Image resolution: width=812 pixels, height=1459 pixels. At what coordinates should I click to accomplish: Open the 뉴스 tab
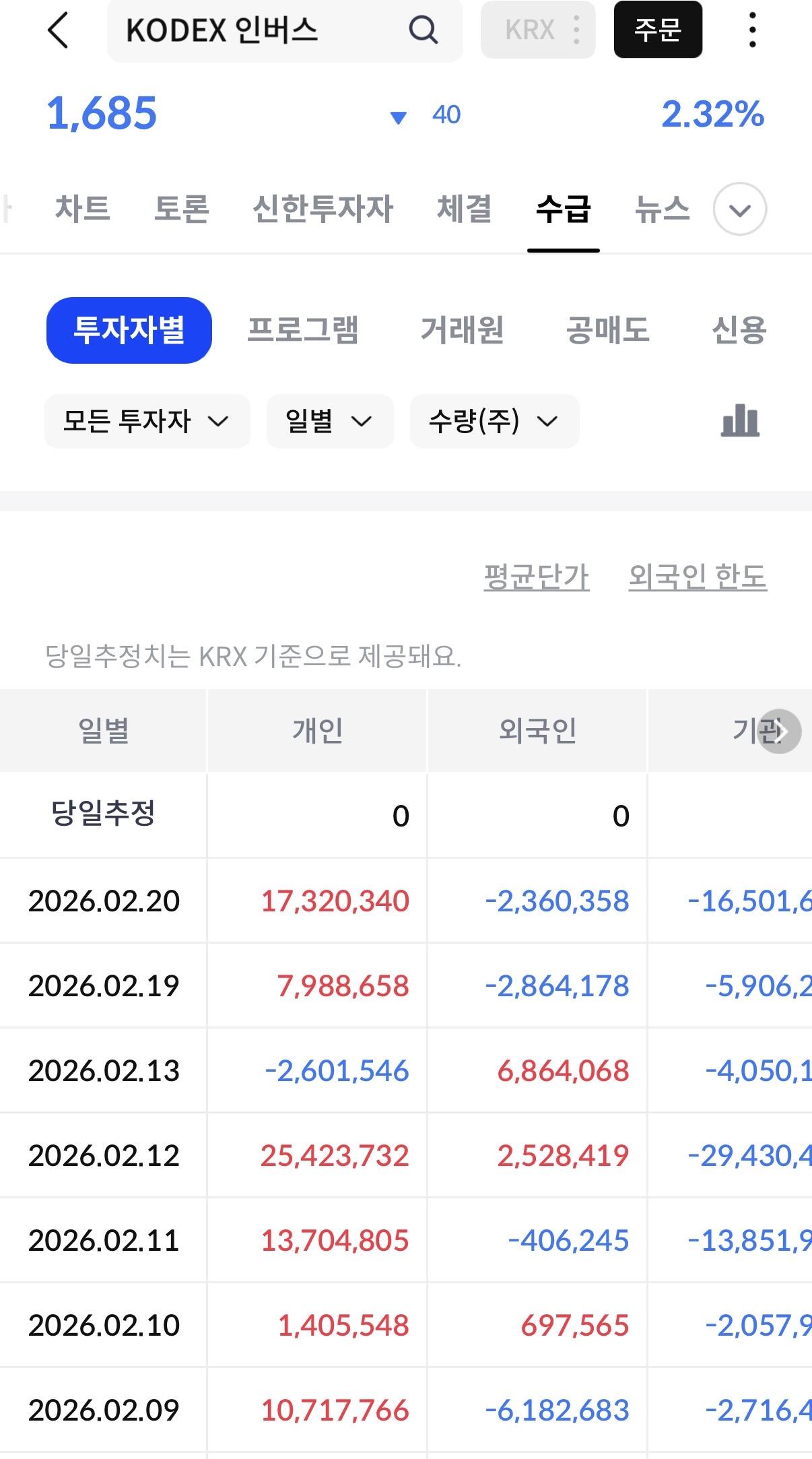point(664,209)
